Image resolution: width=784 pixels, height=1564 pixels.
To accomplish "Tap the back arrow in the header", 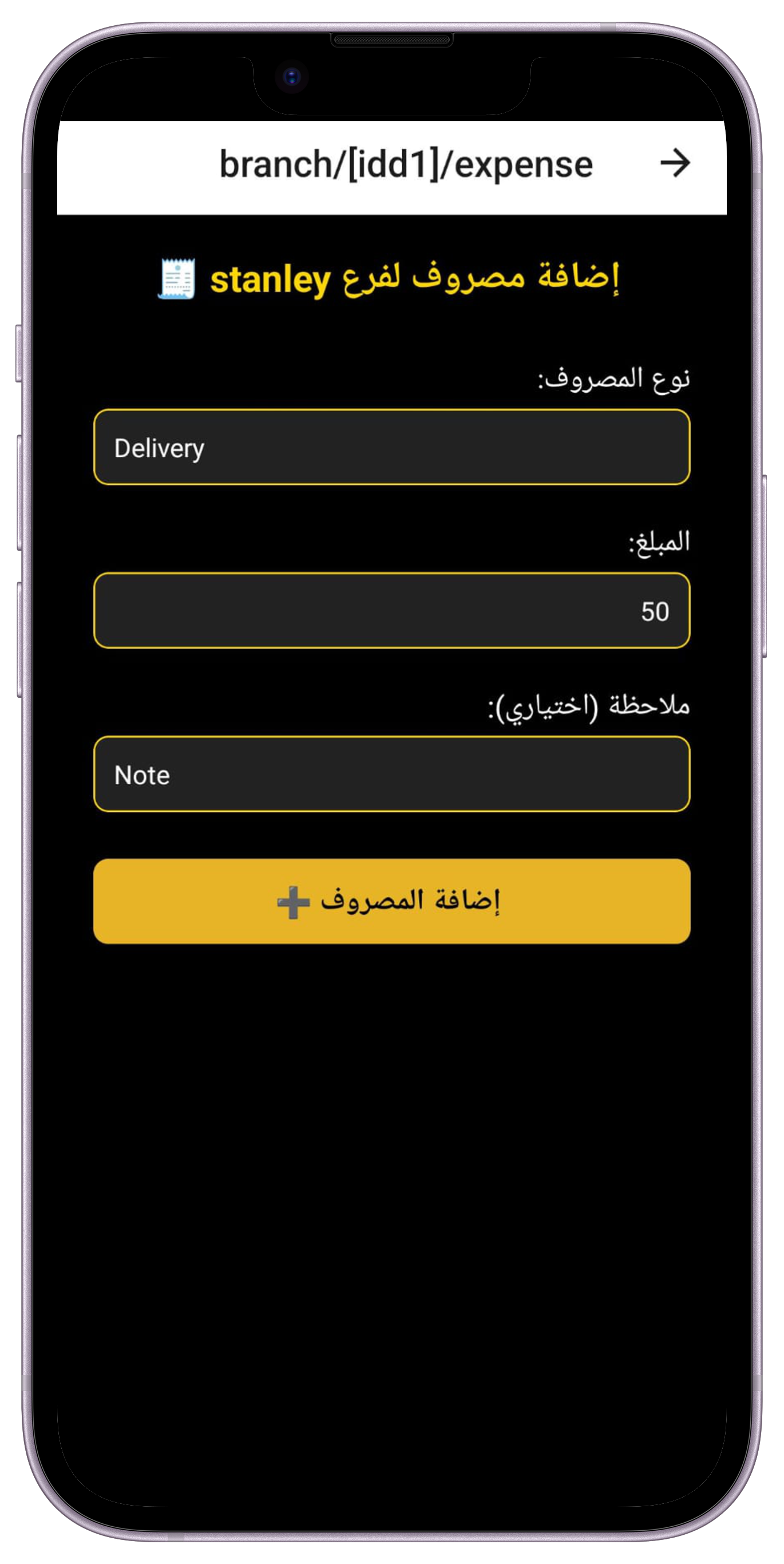I will click(x=675, y=163).
